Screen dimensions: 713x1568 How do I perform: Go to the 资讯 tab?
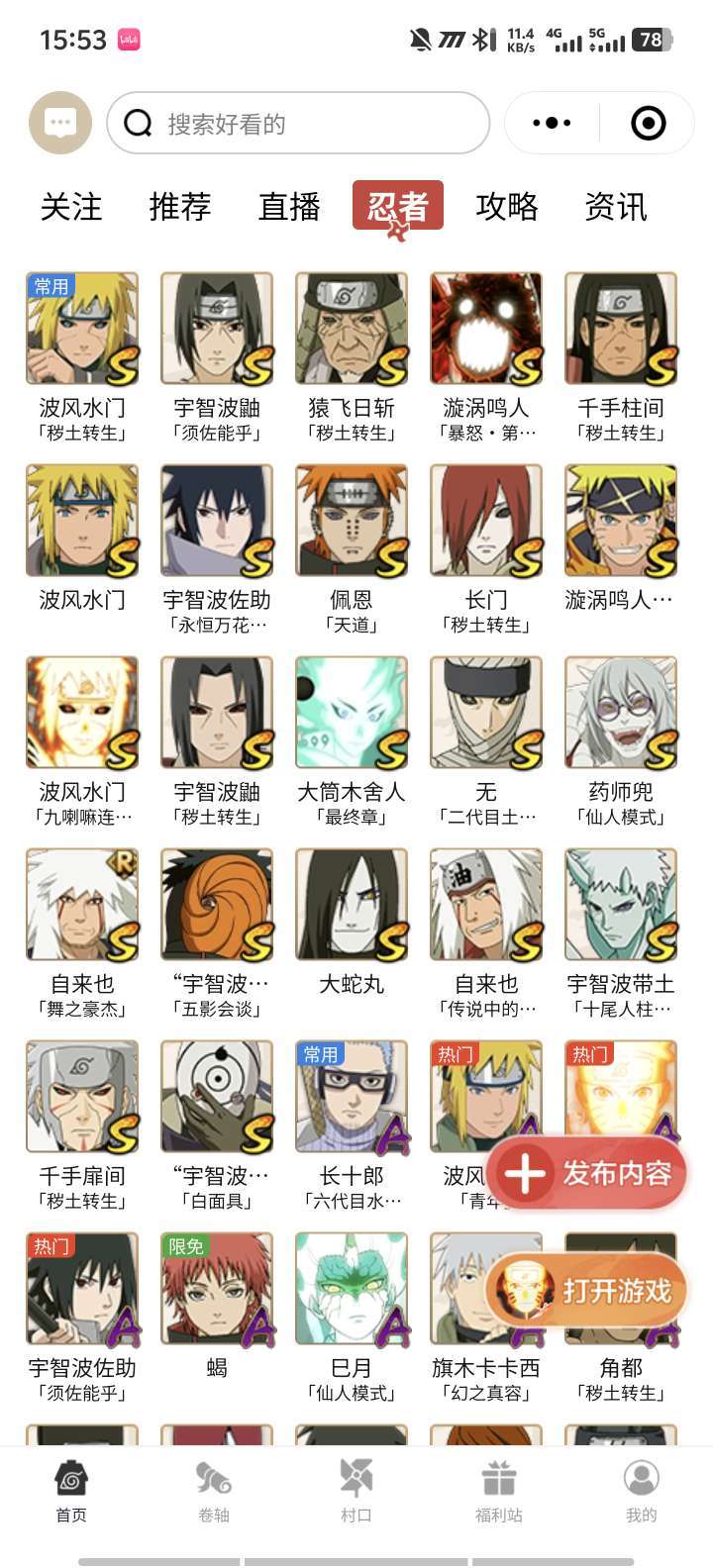[616, 206]
